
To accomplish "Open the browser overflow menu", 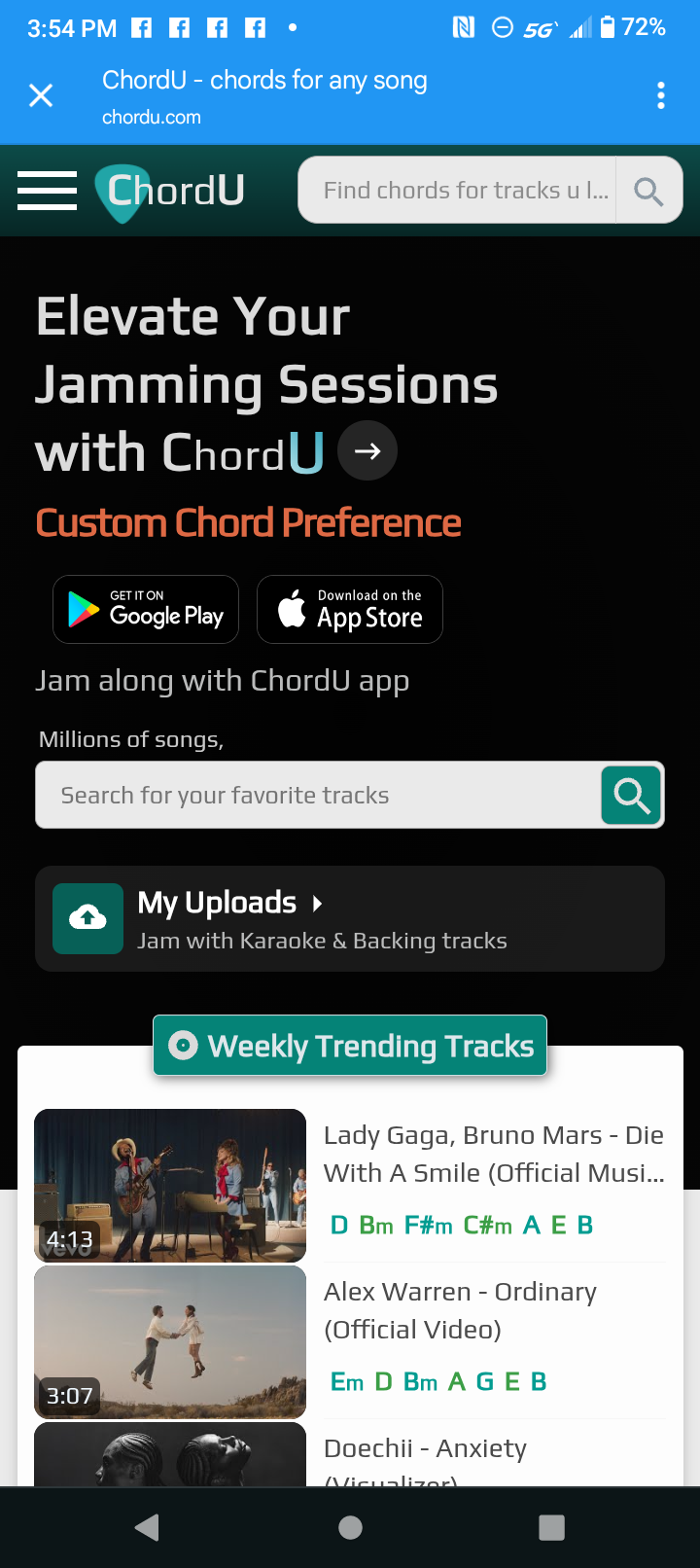I will coord(660,95).
